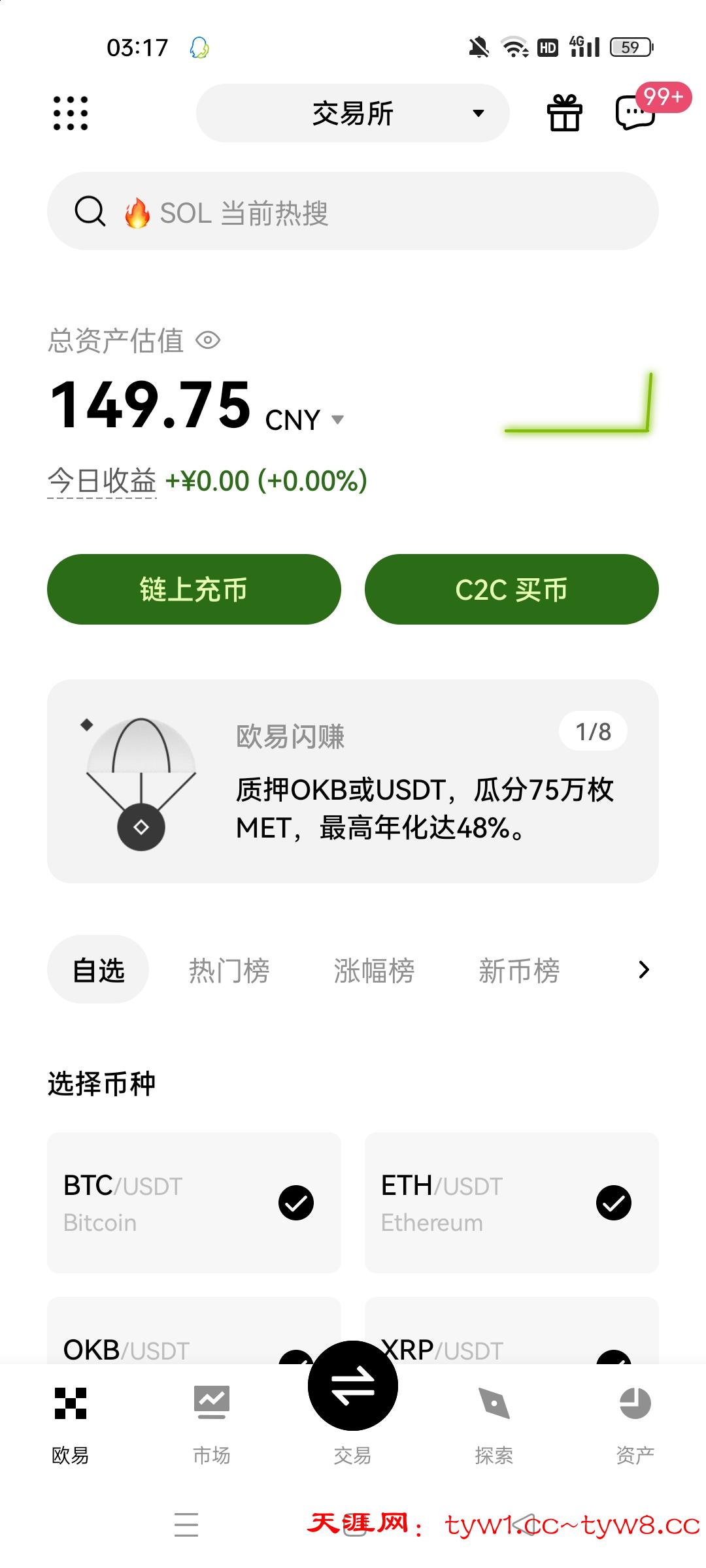Switch to the 资产 tab
This screenshot has width=706, height=1568.
[635, 1418]
